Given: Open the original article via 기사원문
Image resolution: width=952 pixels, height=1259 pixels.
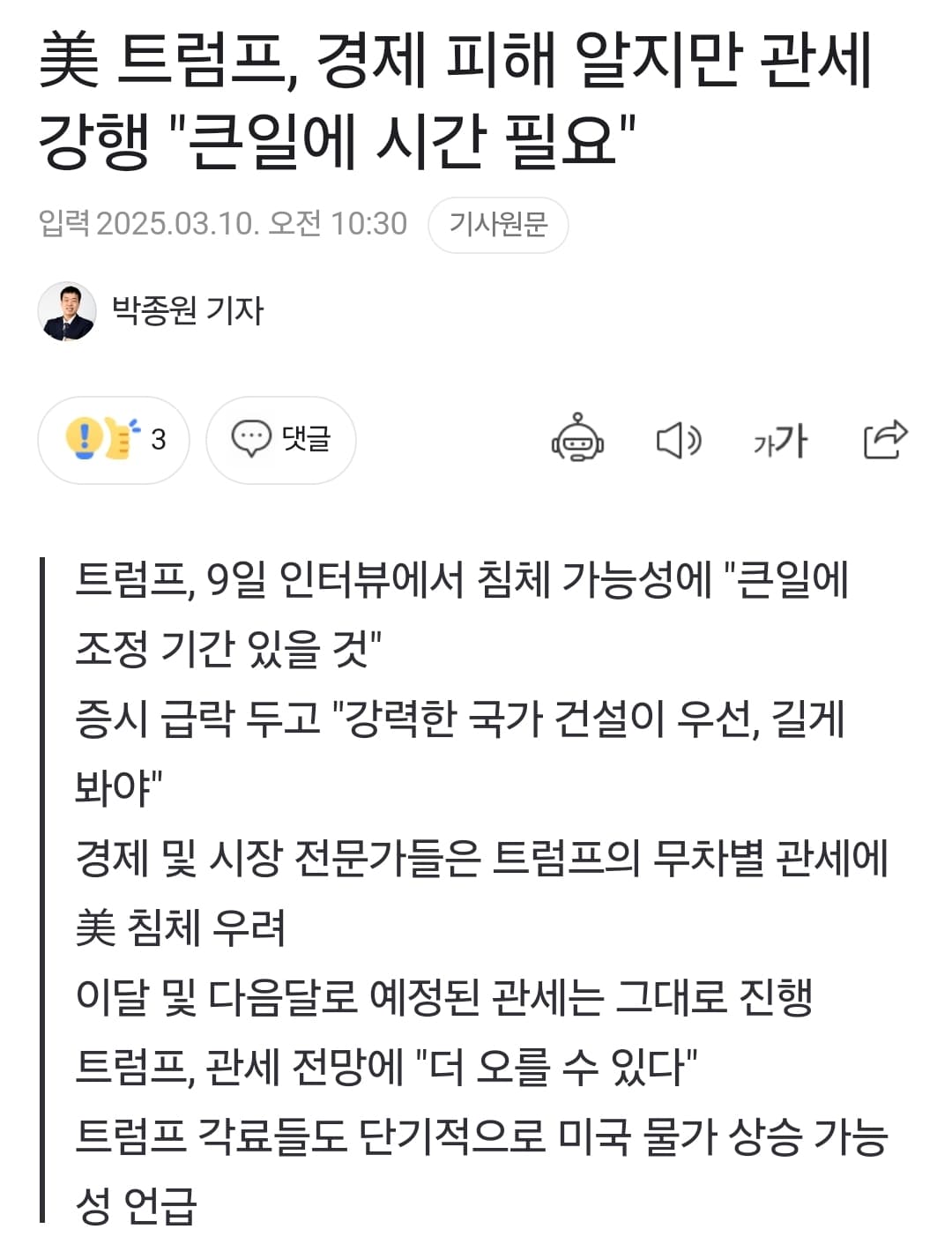Looking at the screenshot, I should point(498,225).
